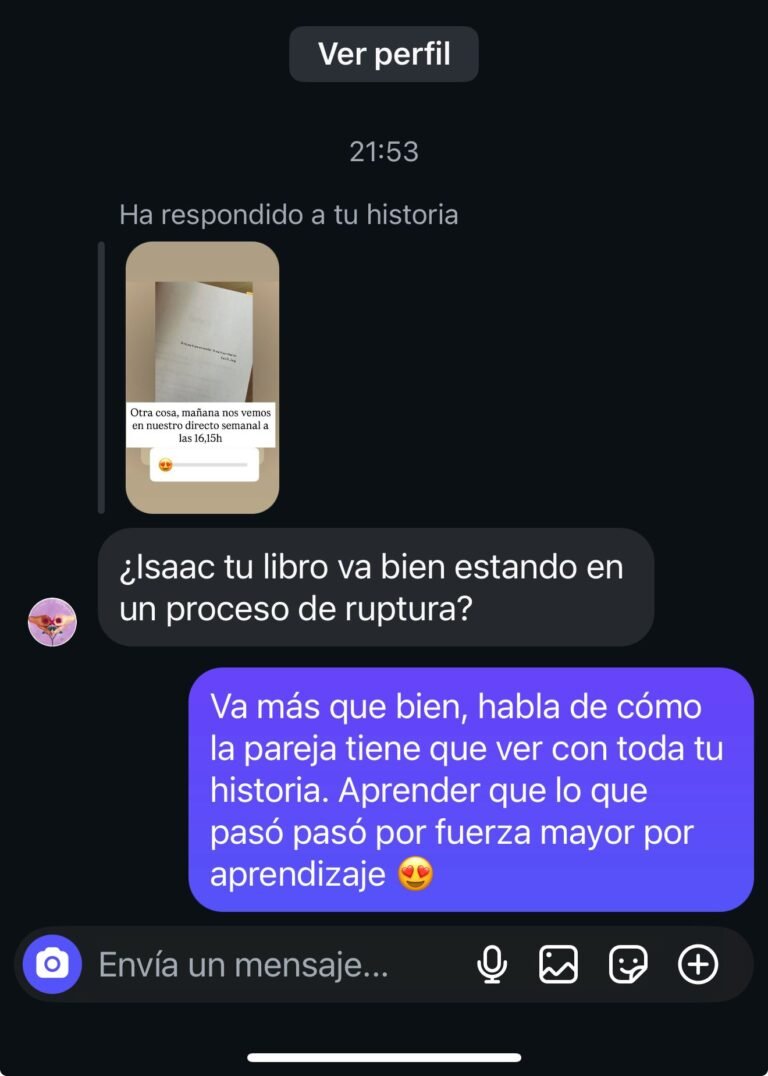Launch the camera from message bar
Screen dimensions: 768x1076
pyautogui.click(x=52, y=965)
